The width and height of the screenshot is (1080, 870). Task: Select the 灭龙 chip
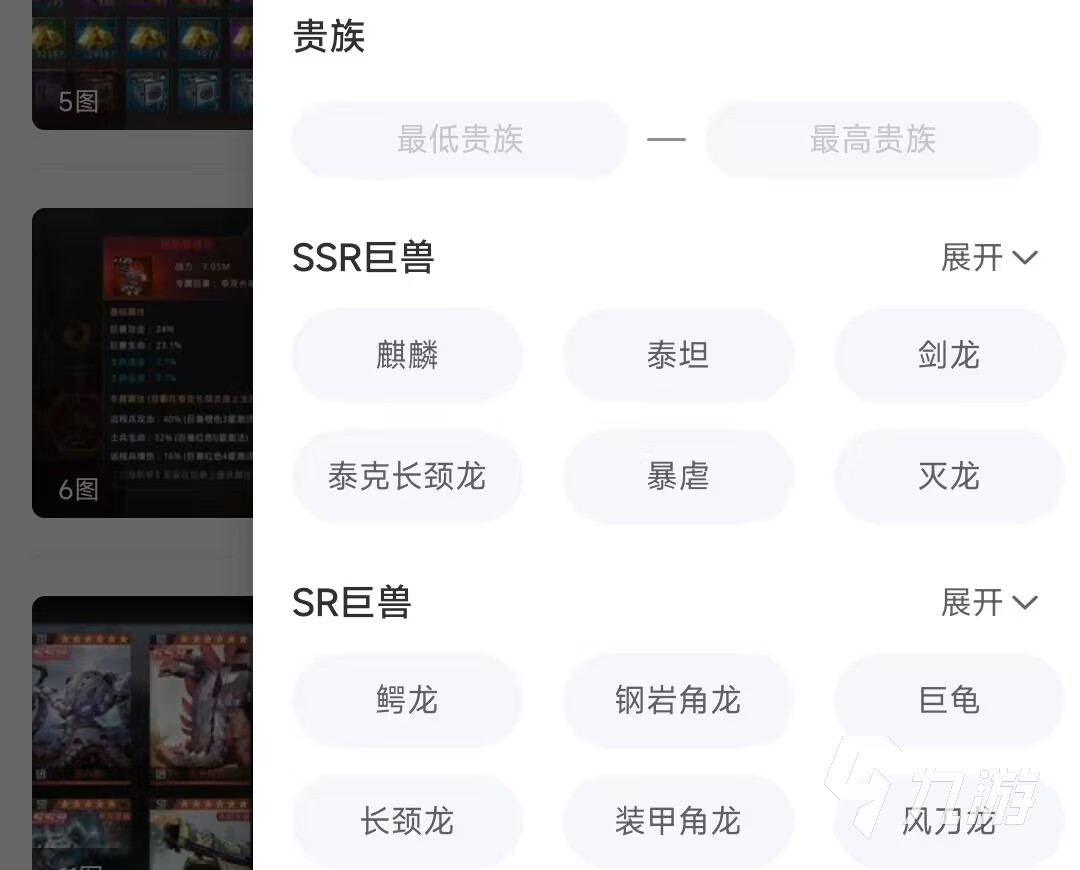point(948,477)
